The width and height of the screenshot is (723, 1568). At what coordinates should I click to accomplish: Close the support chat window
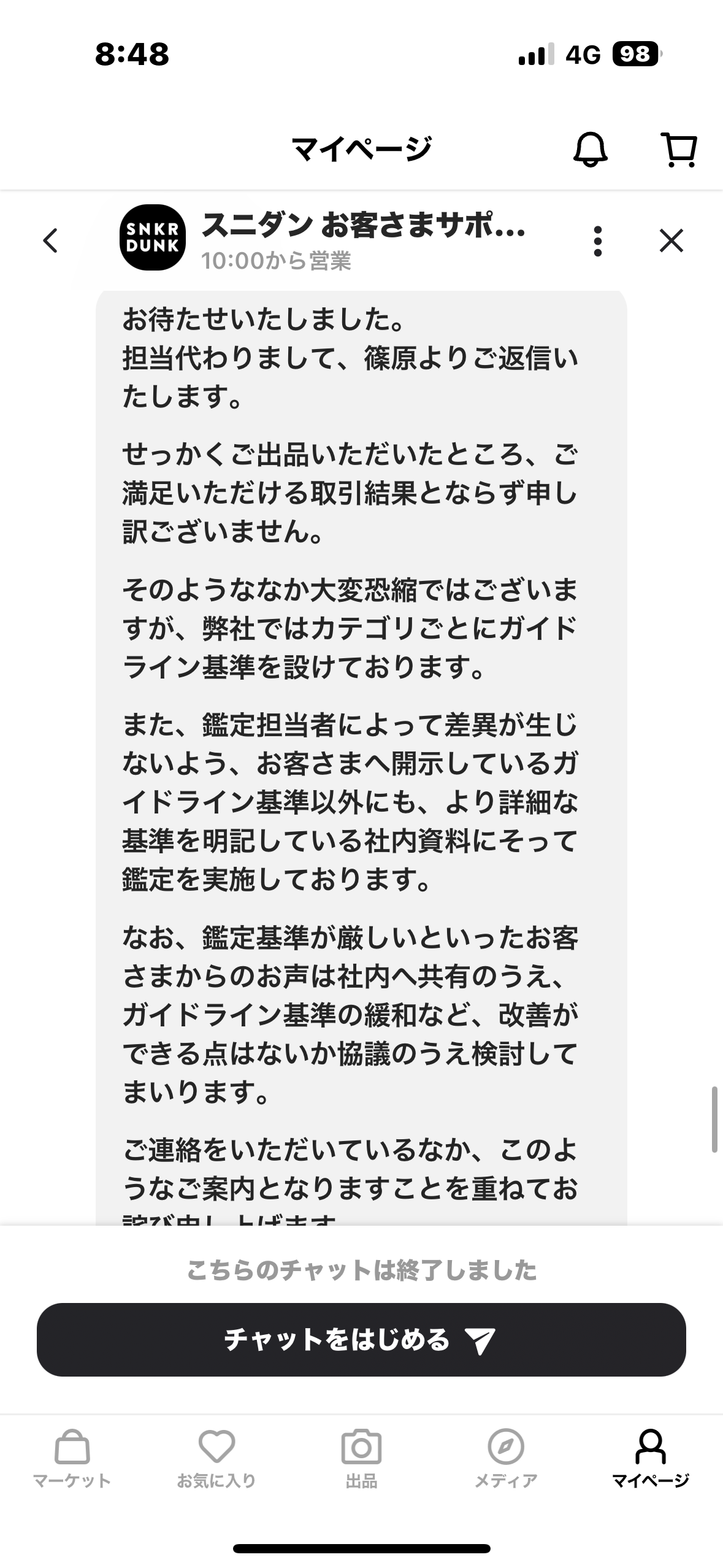671,240
